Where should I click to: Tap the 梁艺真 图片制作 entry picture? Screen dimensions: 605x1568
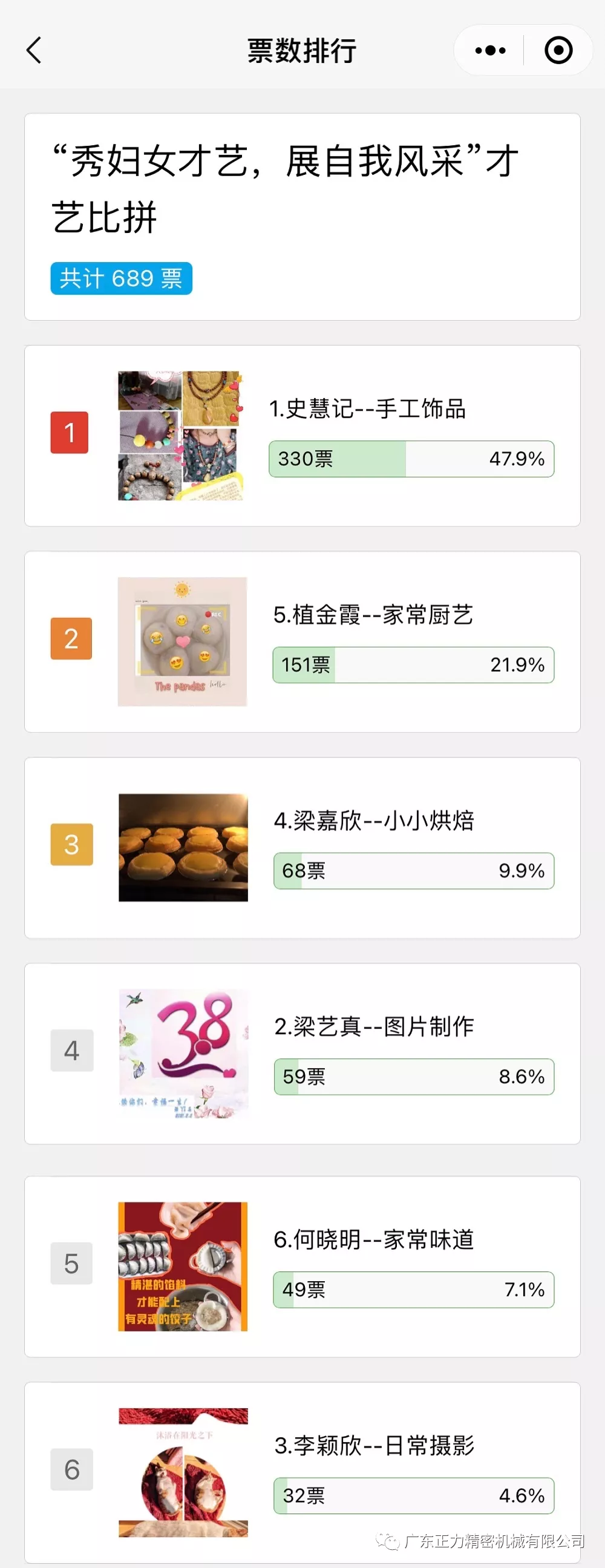(184, 1053)
